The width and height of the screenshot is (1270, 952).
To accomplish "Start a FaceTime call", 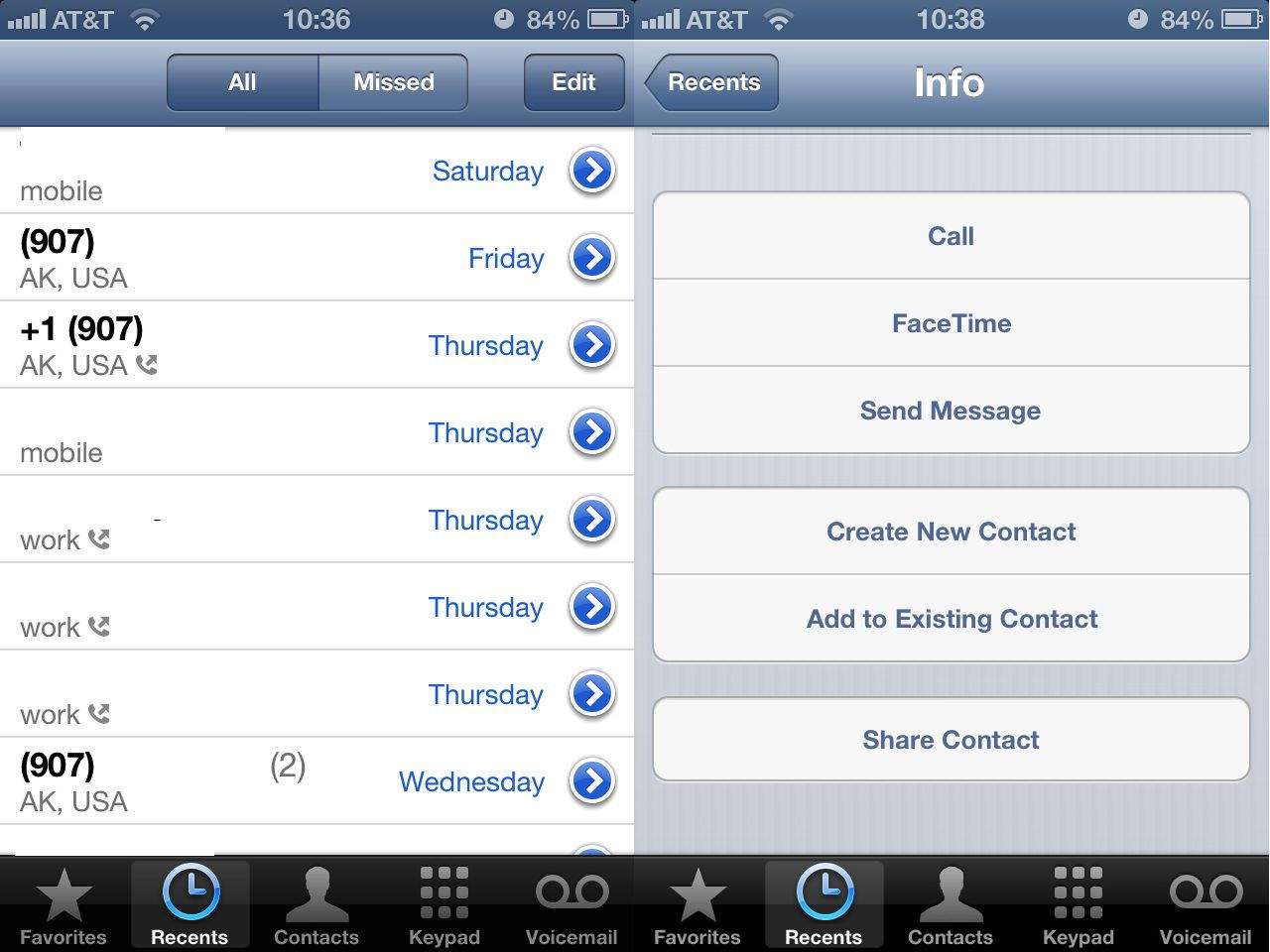I will [x=951, y=323].
